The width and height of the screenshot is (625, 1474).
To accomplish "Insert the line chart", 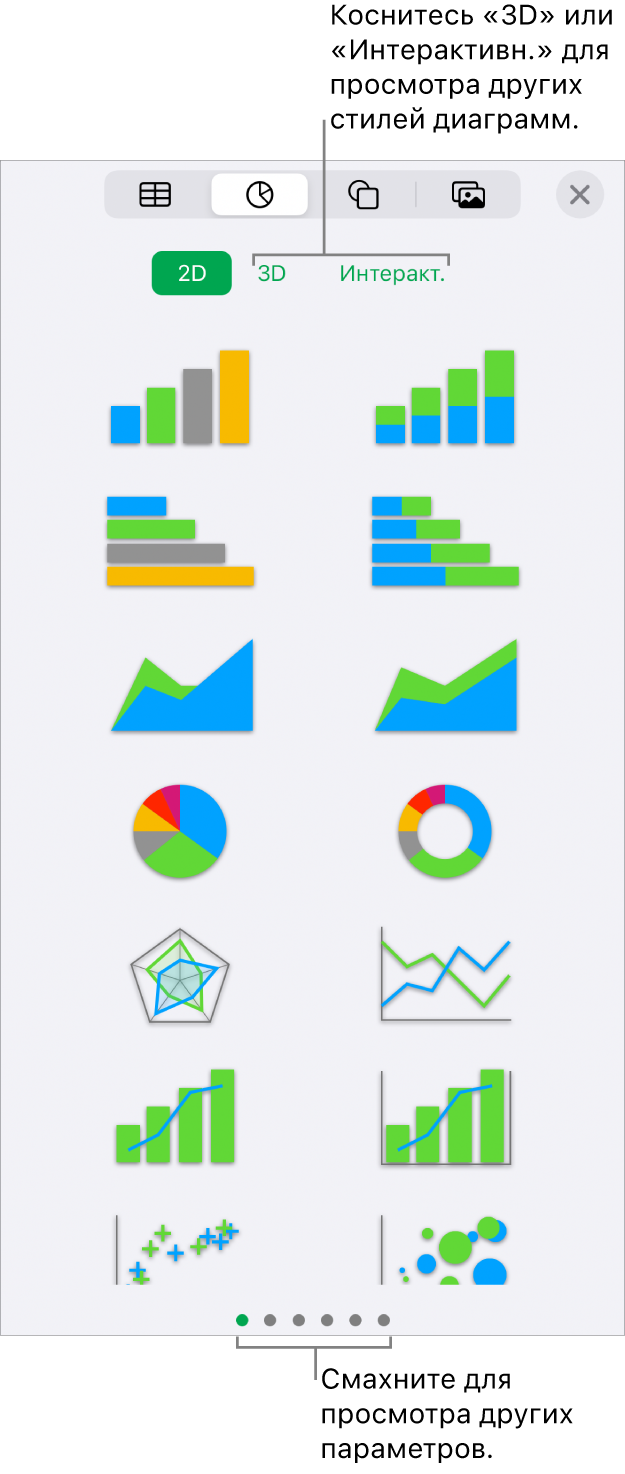I will 446,975.
